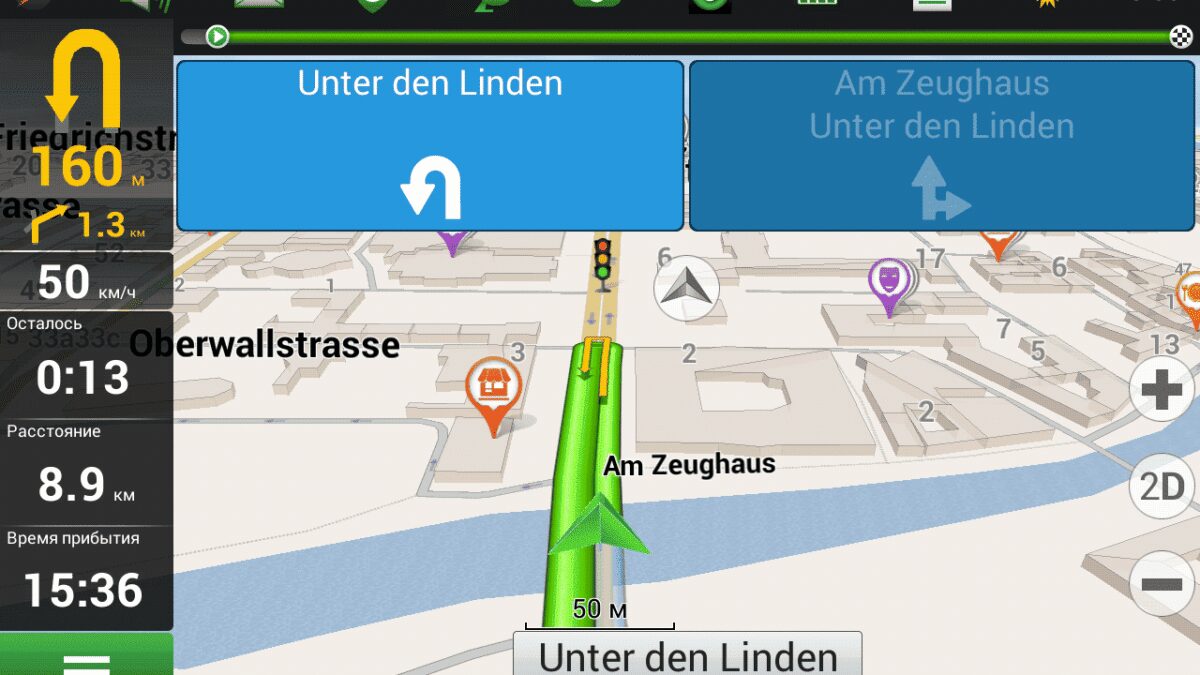Select the purple theater mask marker
This screenshot has height=675, width=1200.
click(888, 279)
